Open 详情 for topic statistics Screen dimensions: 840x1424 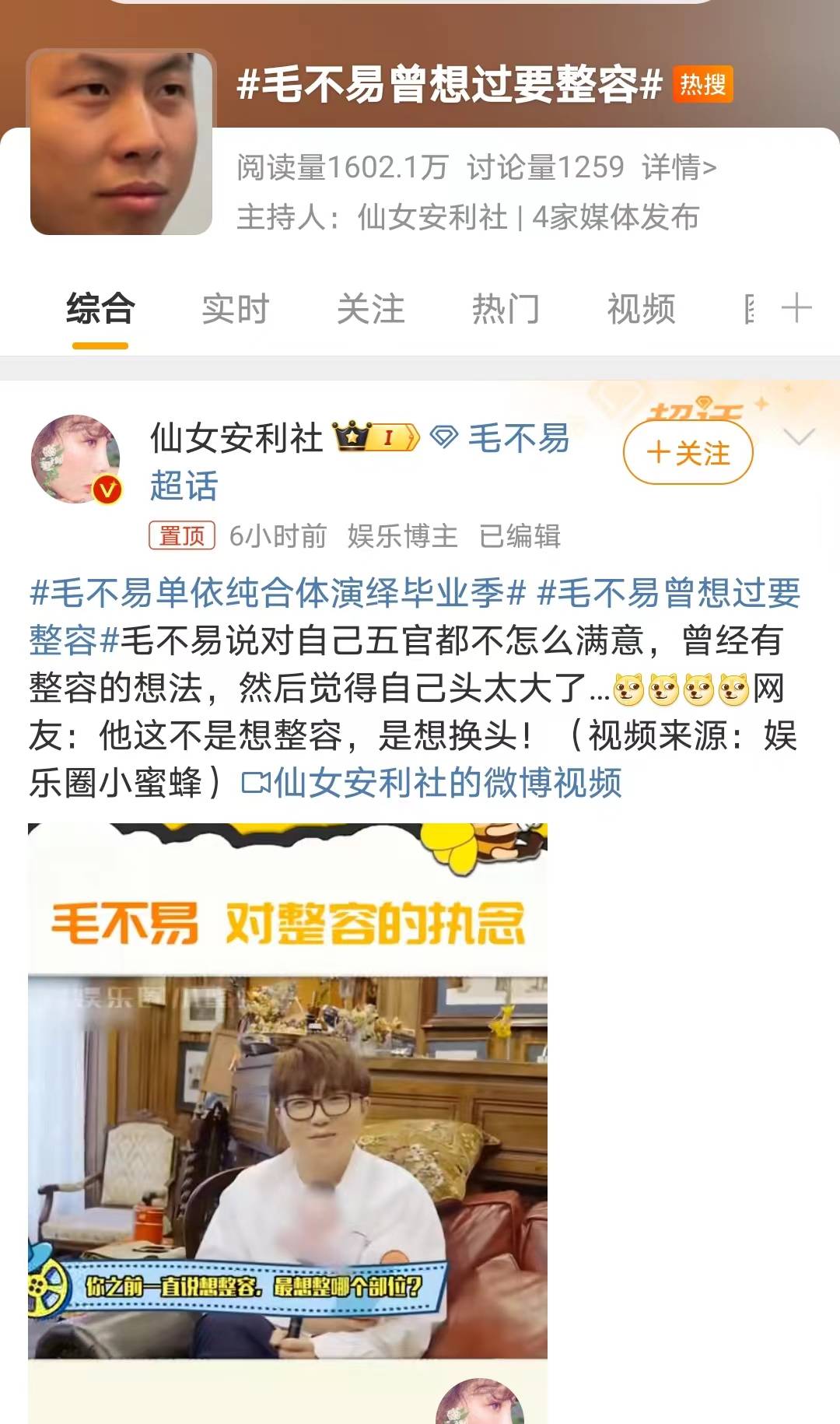click(678, 167)
